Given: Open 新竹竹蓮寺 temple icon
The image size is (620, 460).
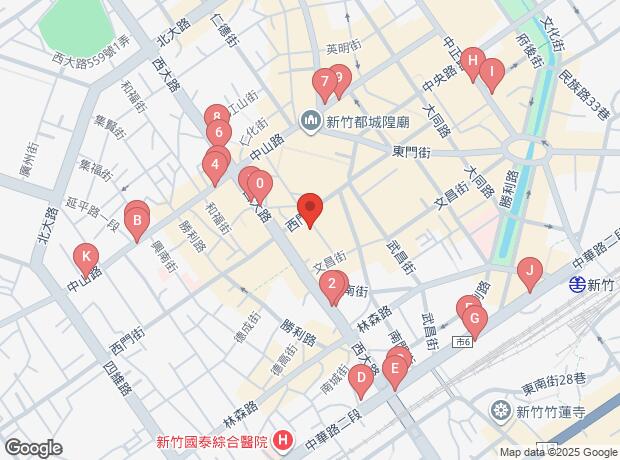Looking at the screenshot, I should (x=502, y=410).
